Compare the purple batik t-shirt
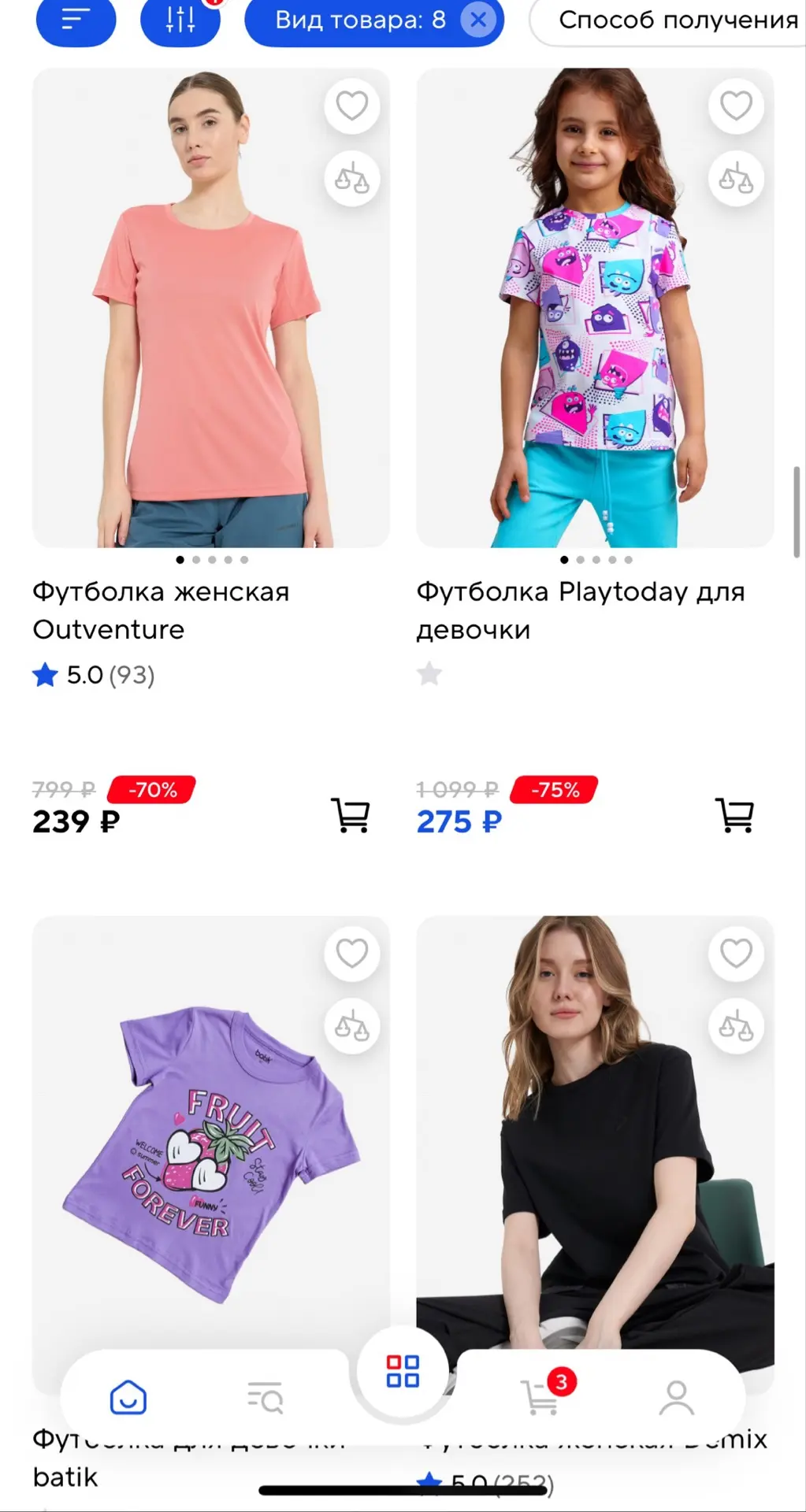 (352, 1026)
